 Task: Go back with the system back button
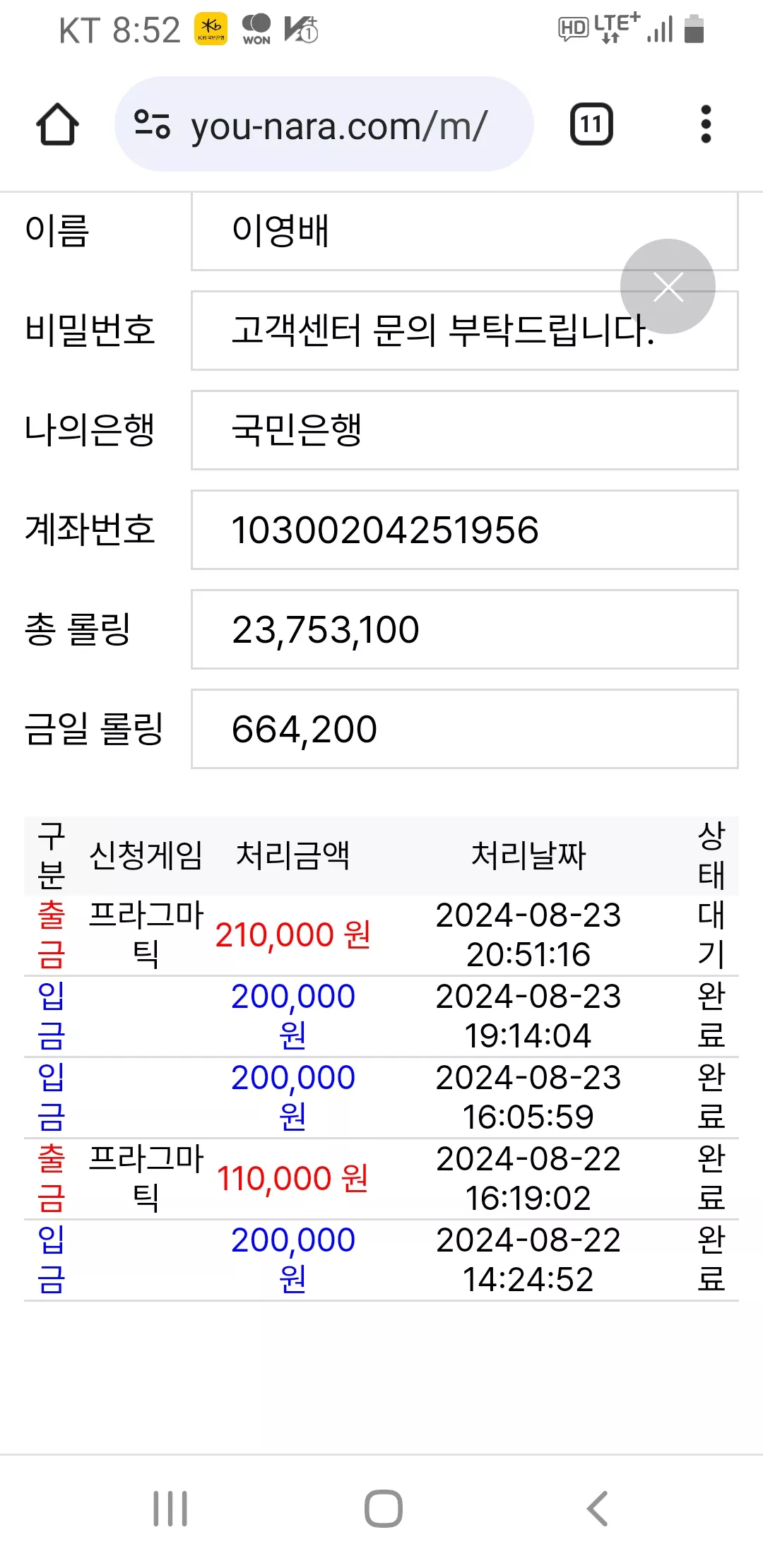pos(597,1509)
